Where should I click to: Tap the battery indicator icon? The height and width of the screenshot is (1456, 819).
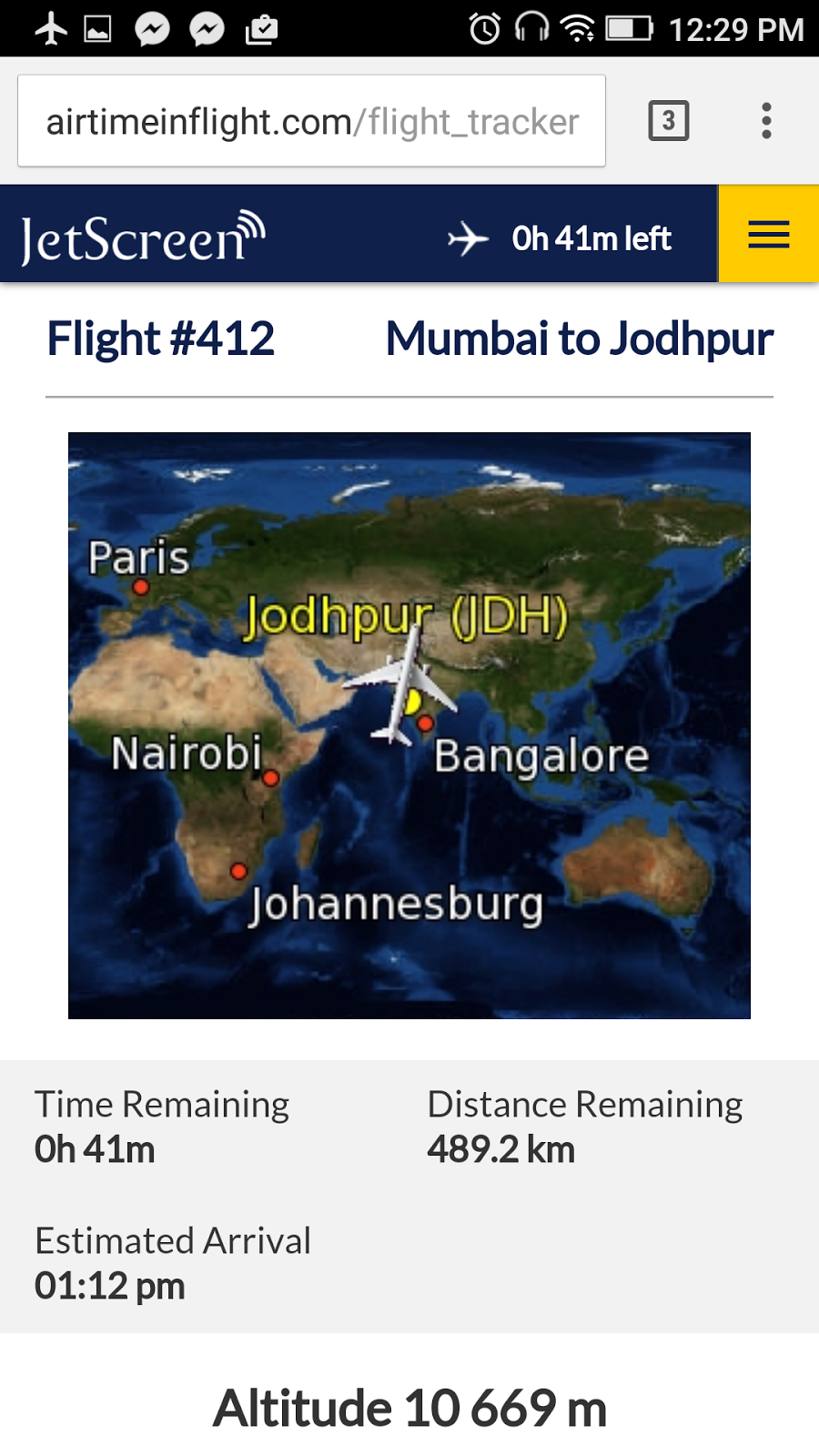(x=628, y=28)
